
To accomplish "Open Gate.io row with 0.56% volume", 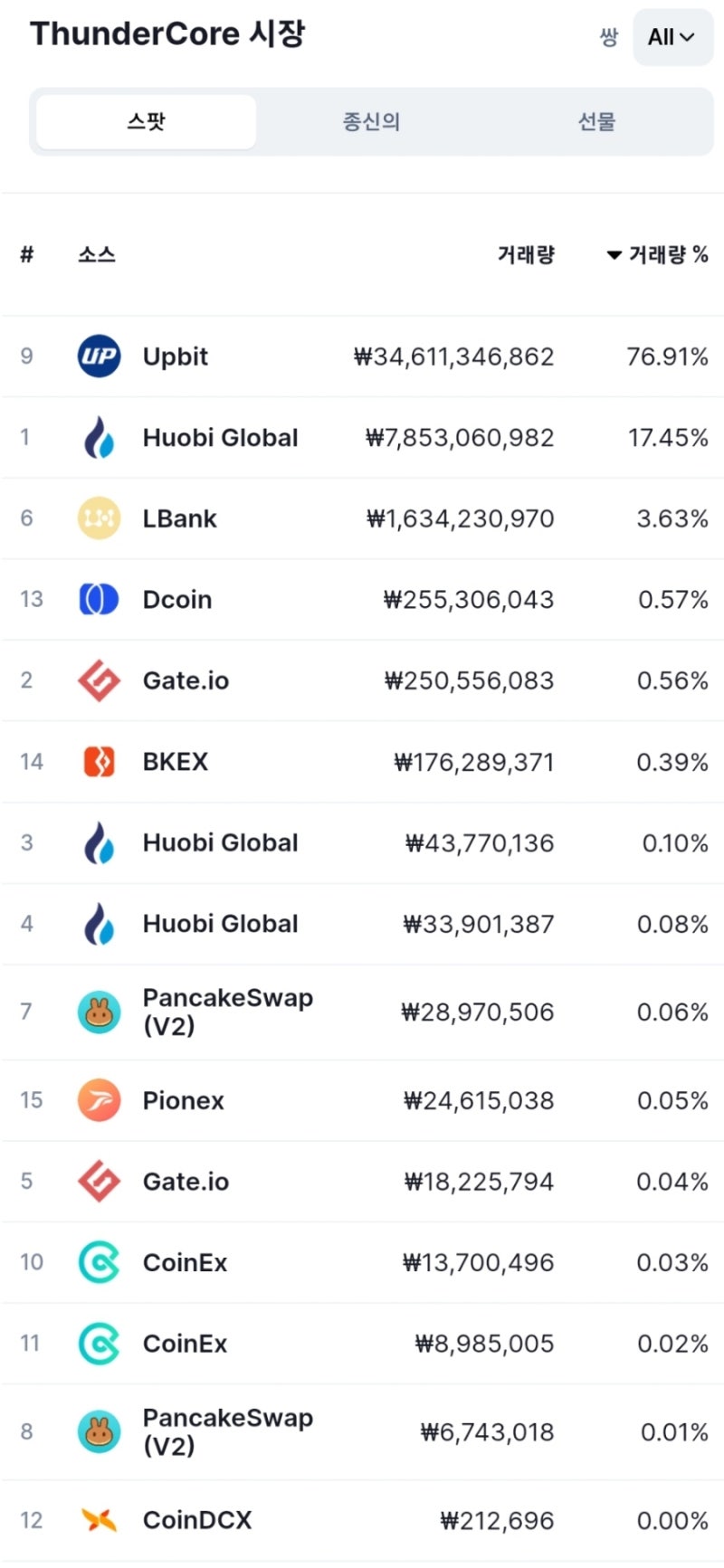I will (362, 680).
